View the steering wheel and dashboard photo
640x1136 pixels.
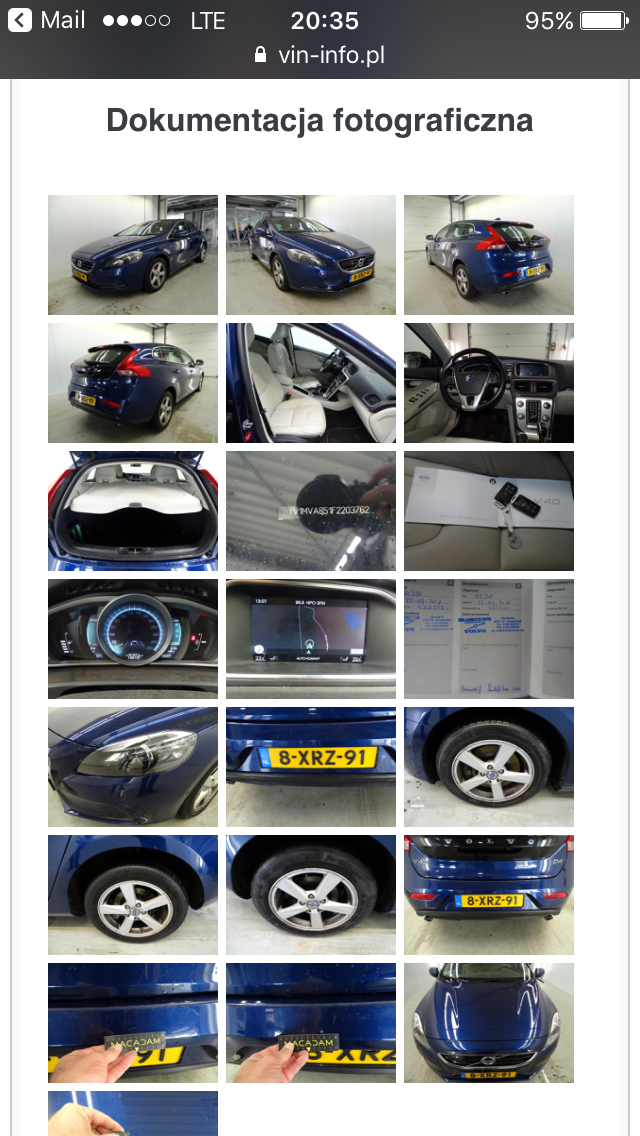click(x=489, y=383)
